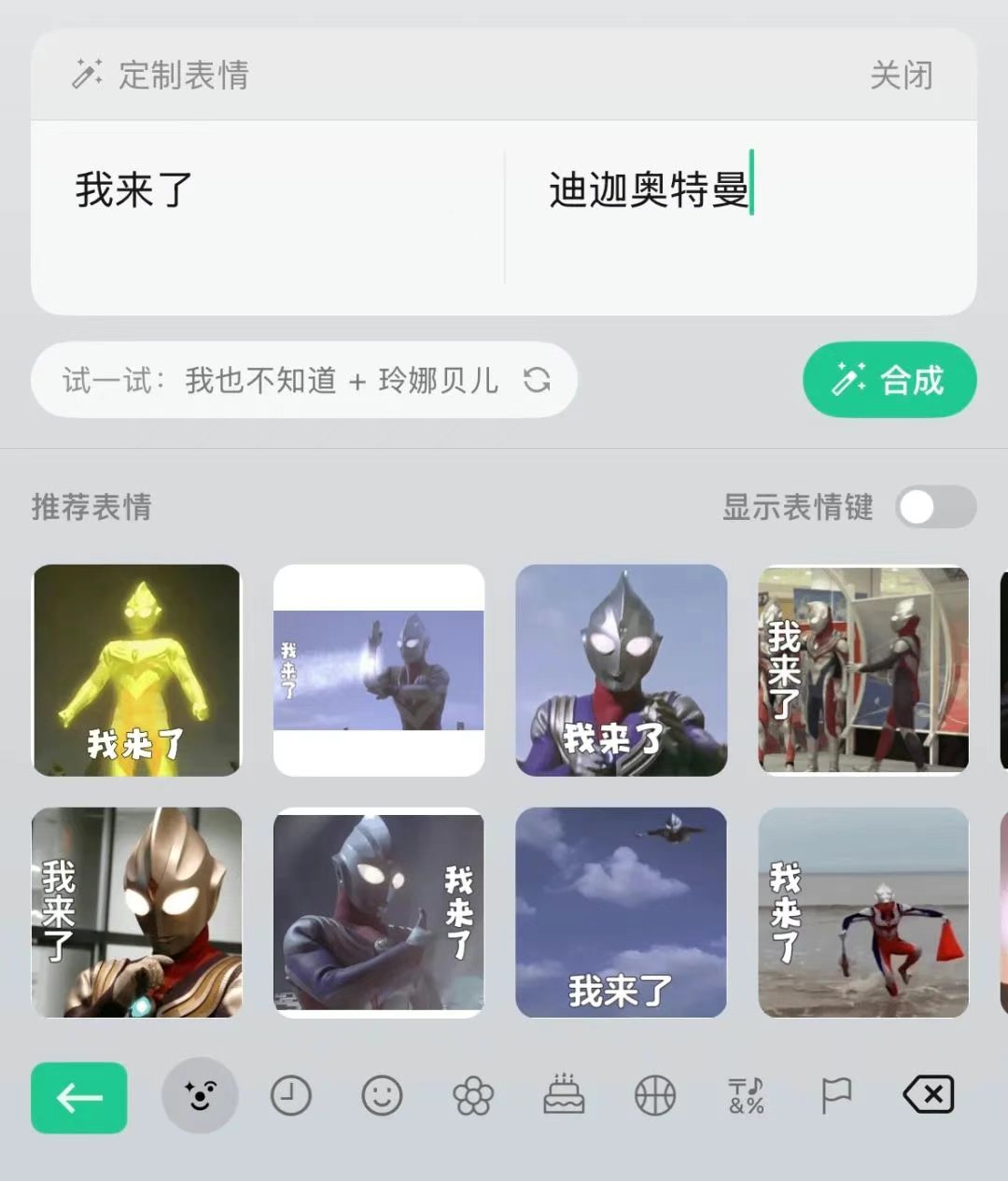Select the gold-headed Ultraman sticker
Screen dimensions: 1008x1181
(136, 912)
